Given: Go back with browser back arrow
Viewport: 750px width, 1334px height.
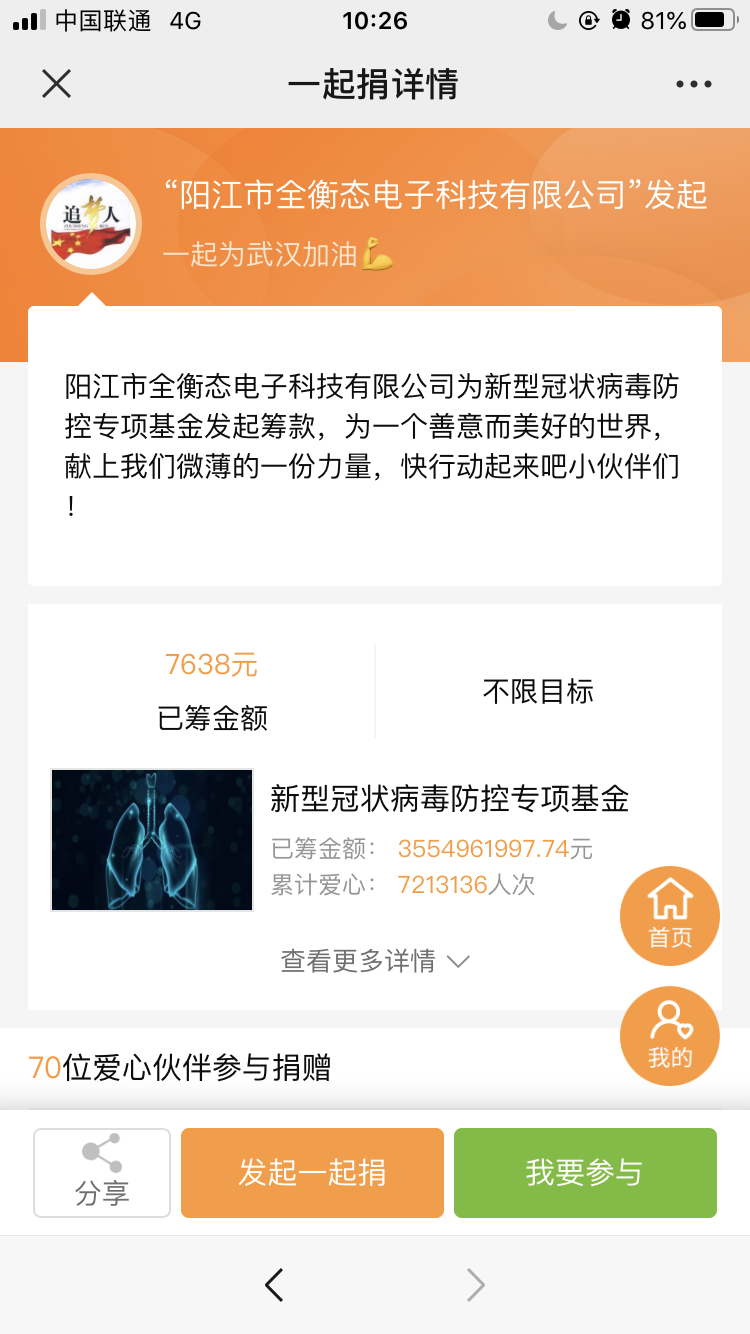Looking at the screenshot, I should 274,1285.
